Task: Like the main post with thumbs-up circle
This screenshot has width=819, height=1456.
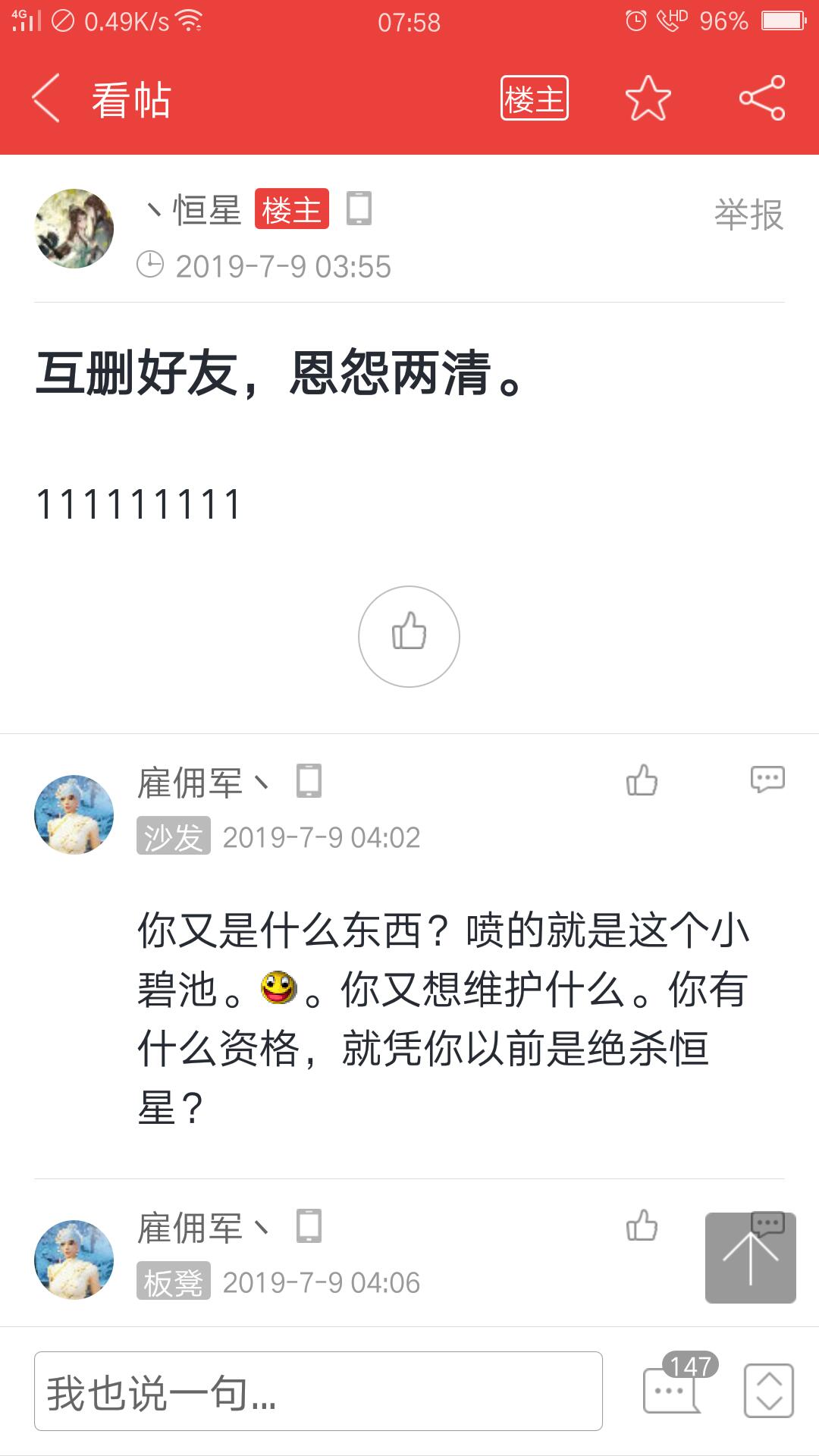Action: coord(409,636)
